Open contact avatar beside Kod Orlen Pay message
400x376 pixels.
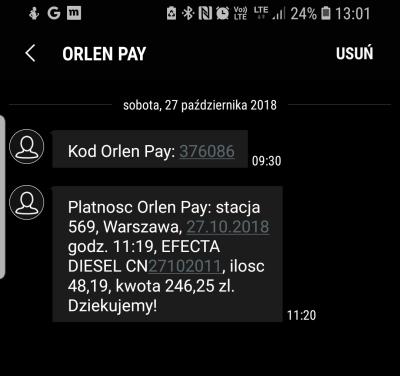(27, 146)
